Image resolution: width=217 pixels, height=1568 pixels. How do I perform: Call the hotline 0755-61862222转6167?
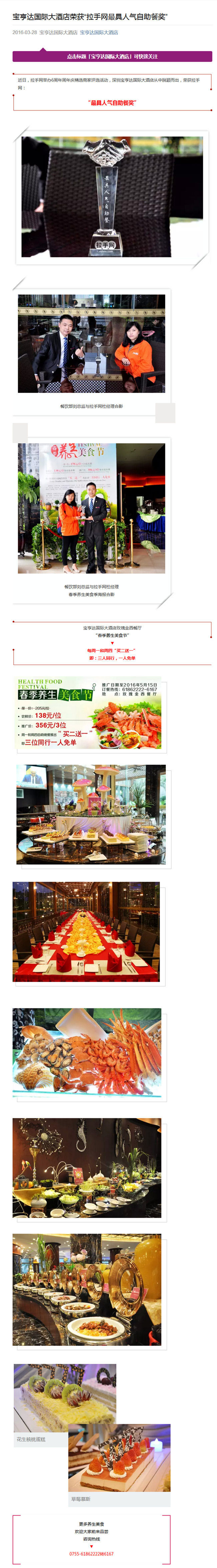click(91, 1553)
